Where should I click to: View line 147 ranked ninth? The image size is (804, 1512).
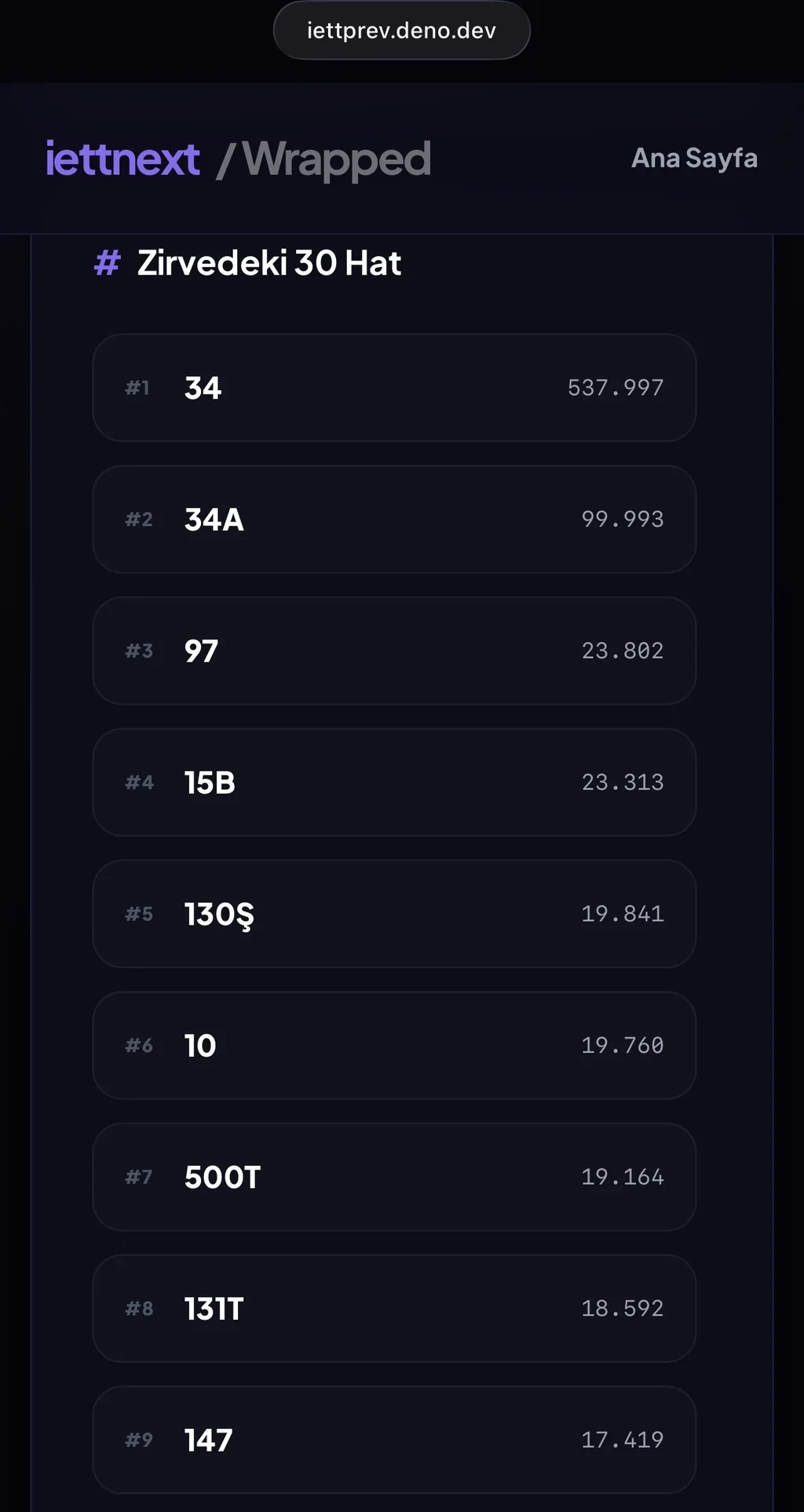(394, 1440)
